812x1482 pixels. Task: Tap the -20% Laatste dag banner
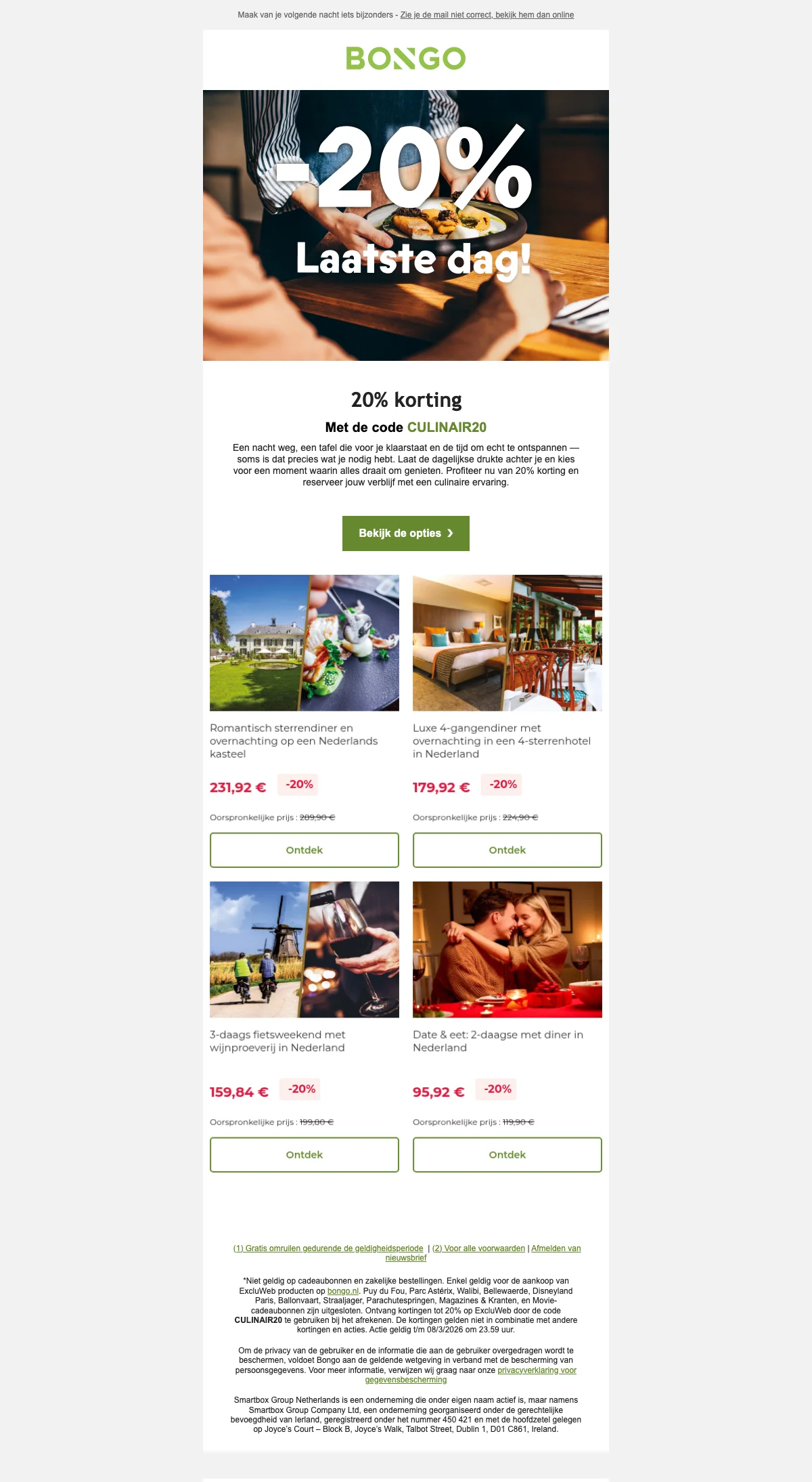406,225
